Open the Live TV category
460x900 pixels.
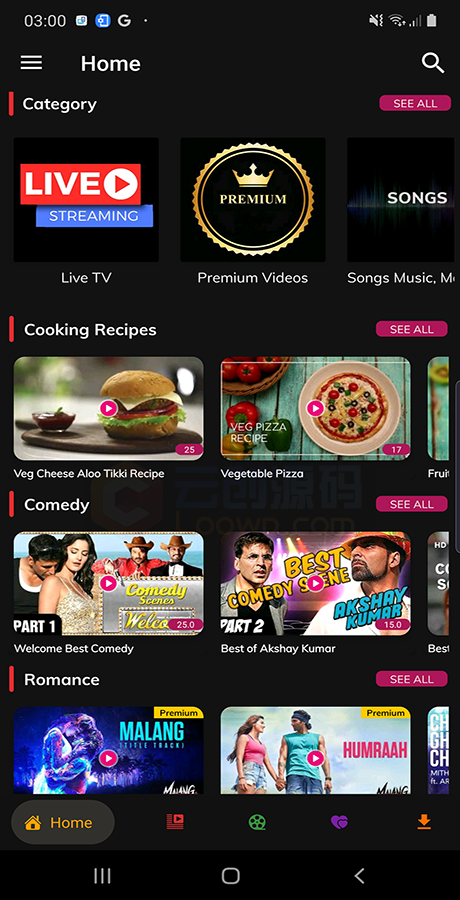click(86, 199)
